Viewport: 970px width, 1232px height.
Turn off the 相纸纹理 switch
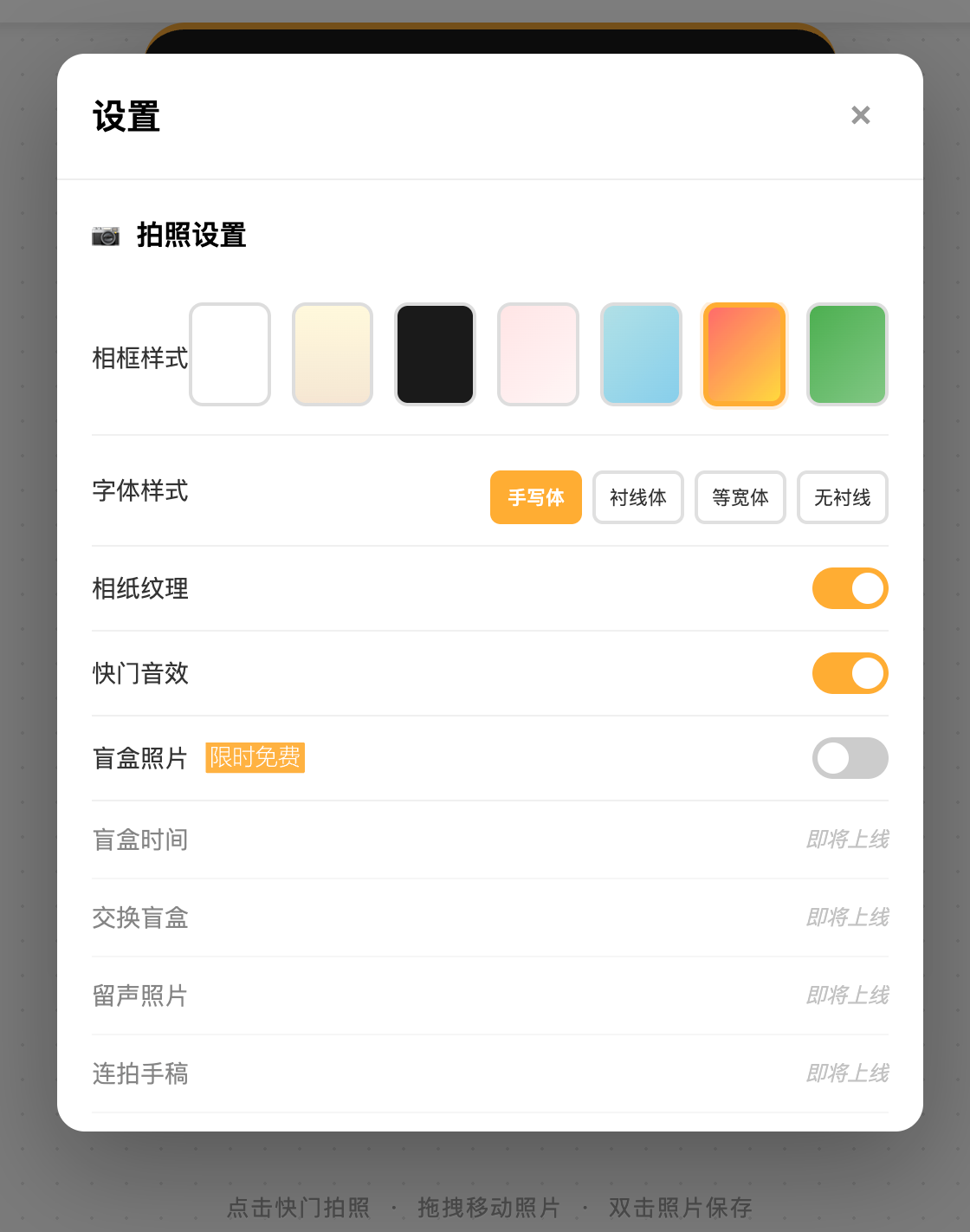pyautogui.click(x=850, y=588)
